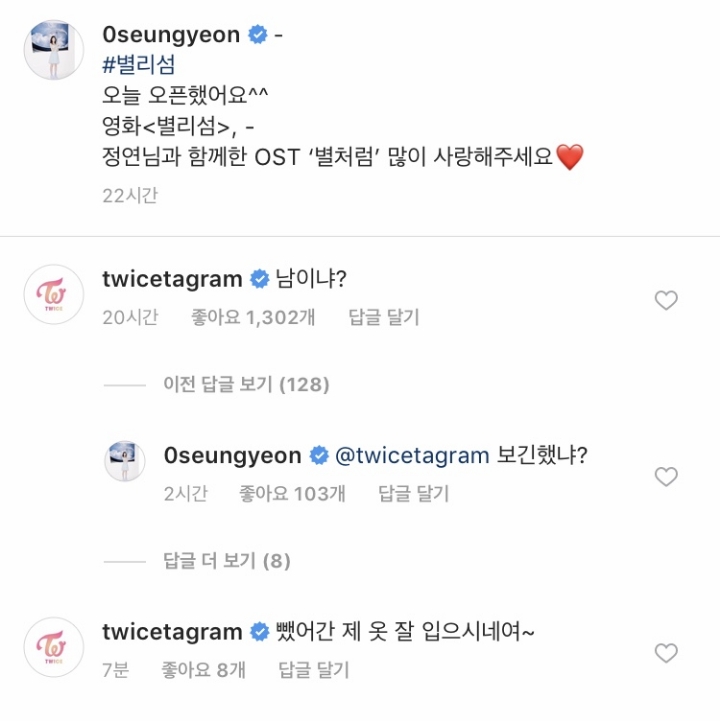Like the bottom twicetagram comment
The image size is (720, 721).
[x=666, y=653]
